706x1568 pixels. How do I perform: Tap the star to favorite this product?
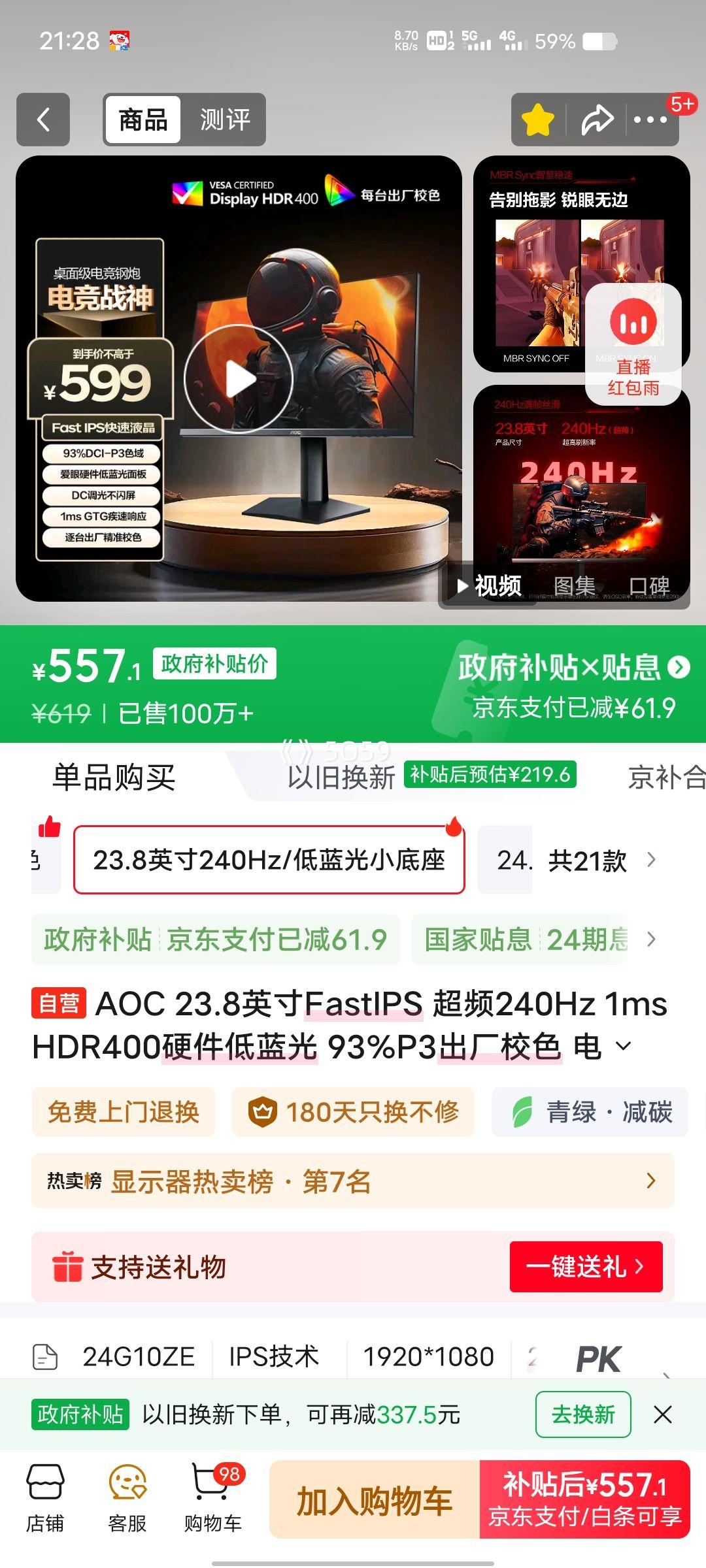point(537,119)
